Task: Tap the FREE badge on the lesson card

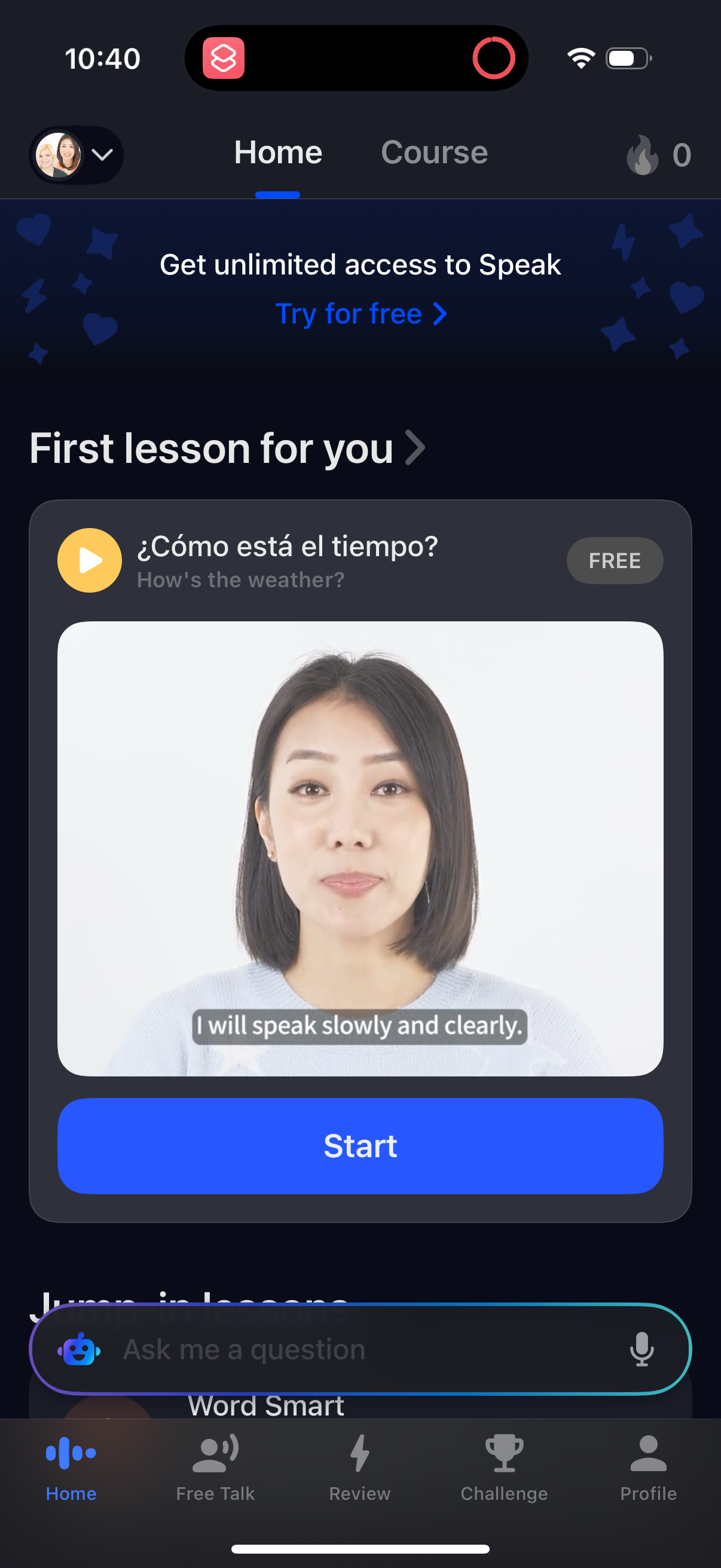Action: pos(615,560)
